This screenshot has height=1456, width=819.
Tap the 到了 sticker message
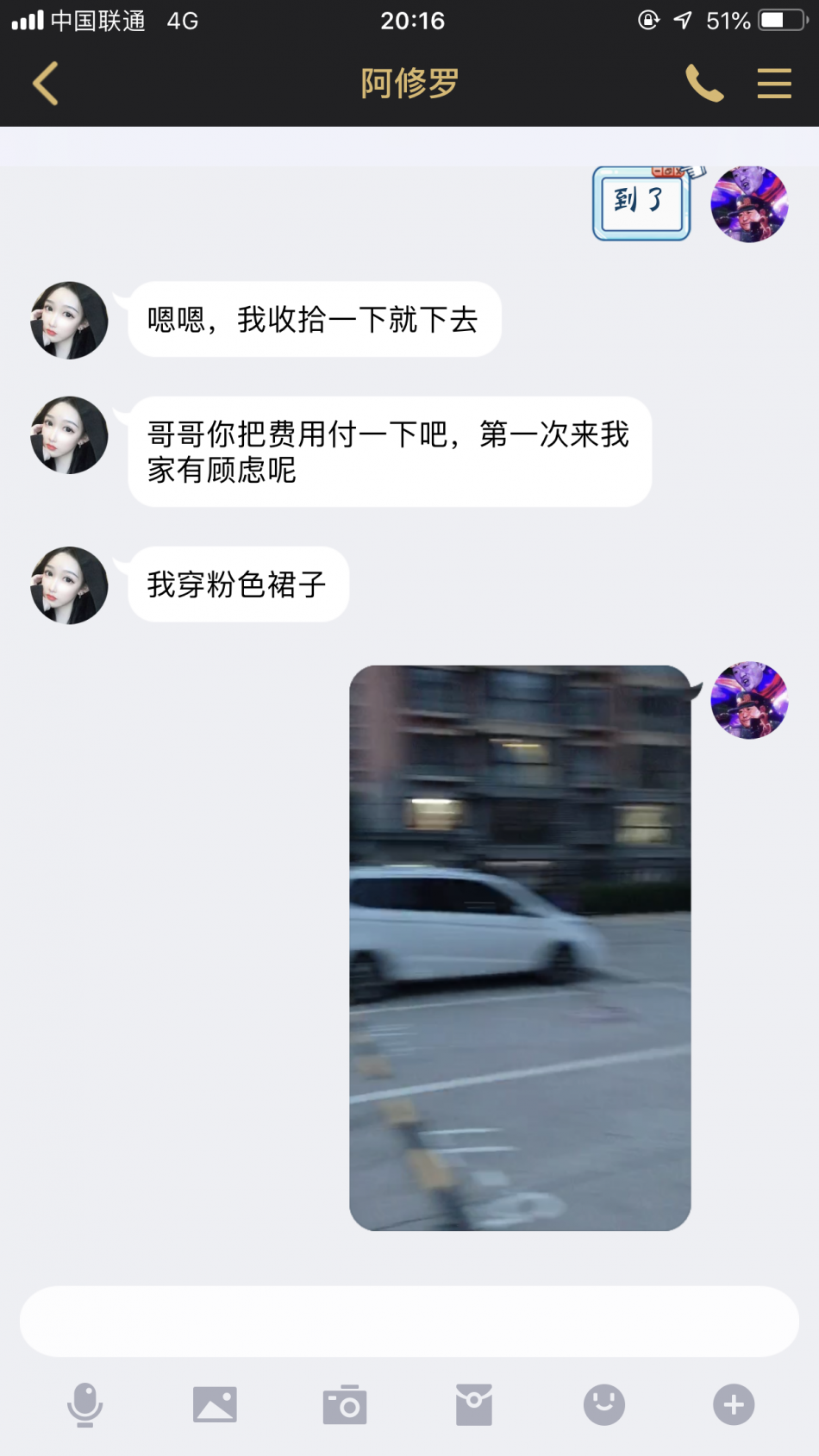[x=642, y=203]
